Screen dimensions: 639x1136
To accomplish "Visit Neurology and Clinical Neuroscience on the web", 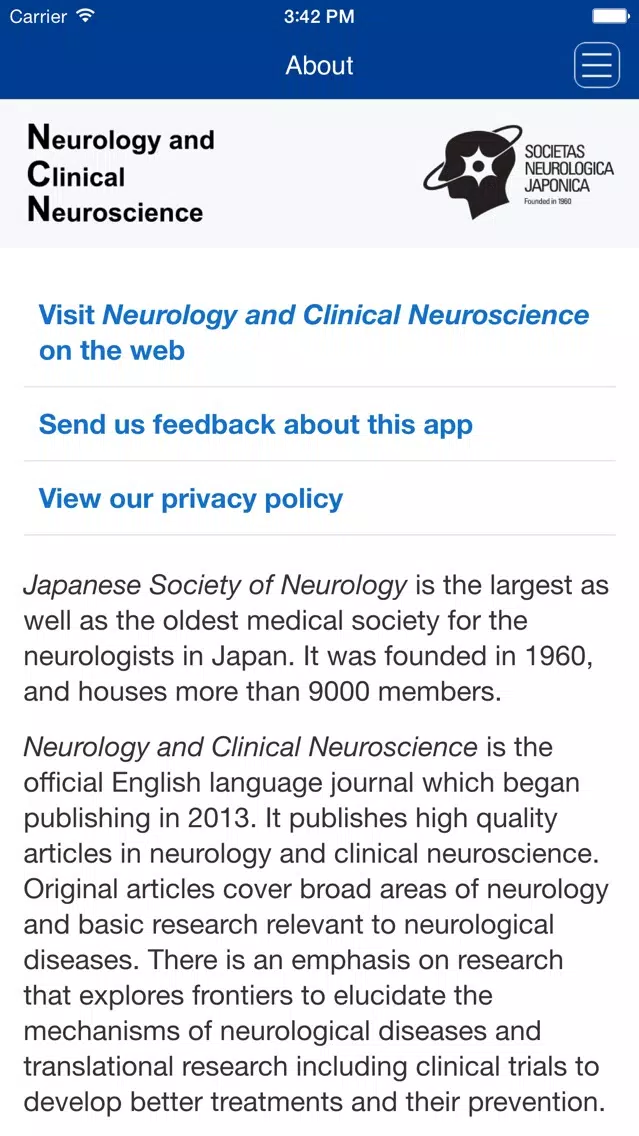I will coord(320,333).
